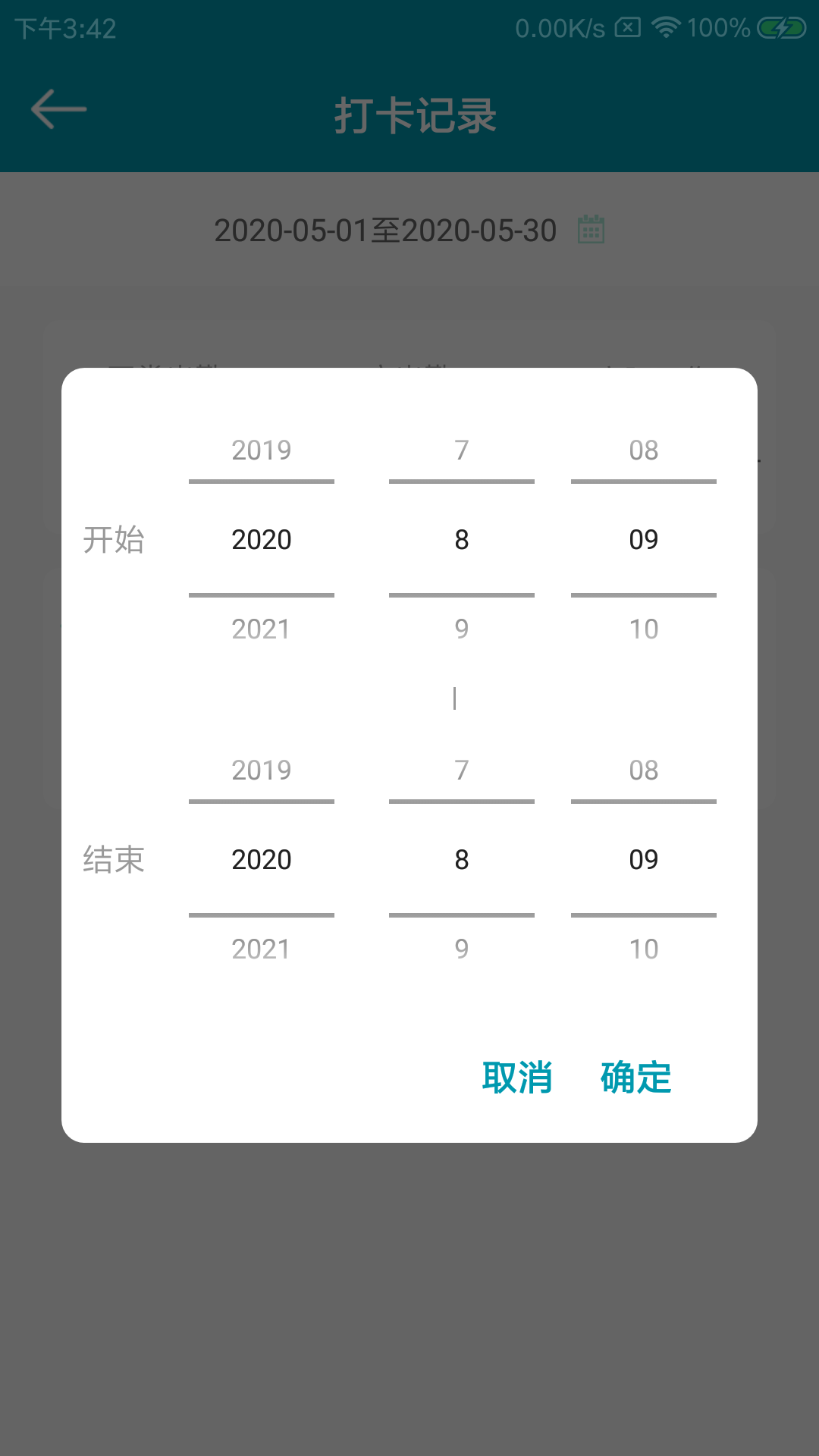This screenshot has width=819, height=1456.
Task: Select 2019 in the 结束 year picker
Action: (262, 770)
